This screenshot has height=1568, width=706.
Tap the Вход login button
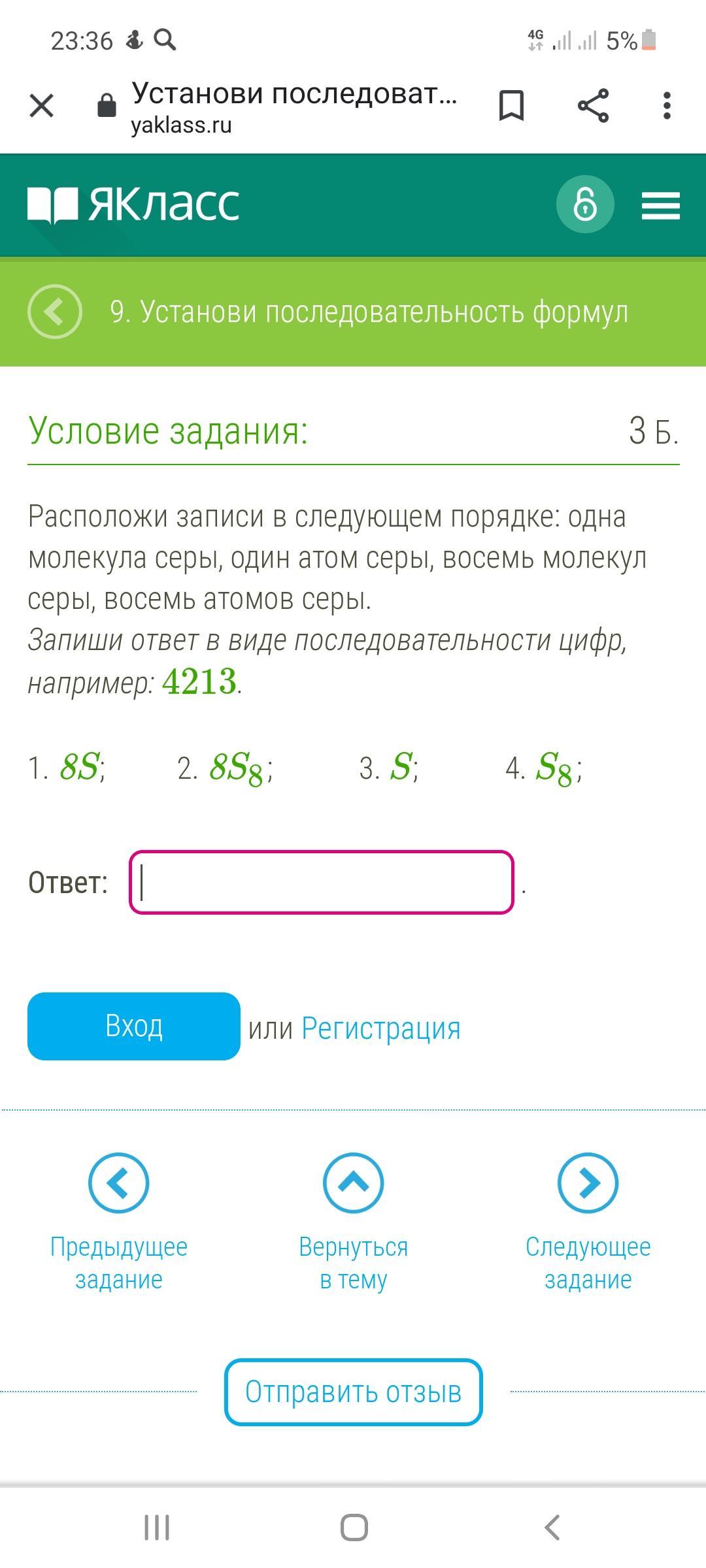click(134, 1026)
